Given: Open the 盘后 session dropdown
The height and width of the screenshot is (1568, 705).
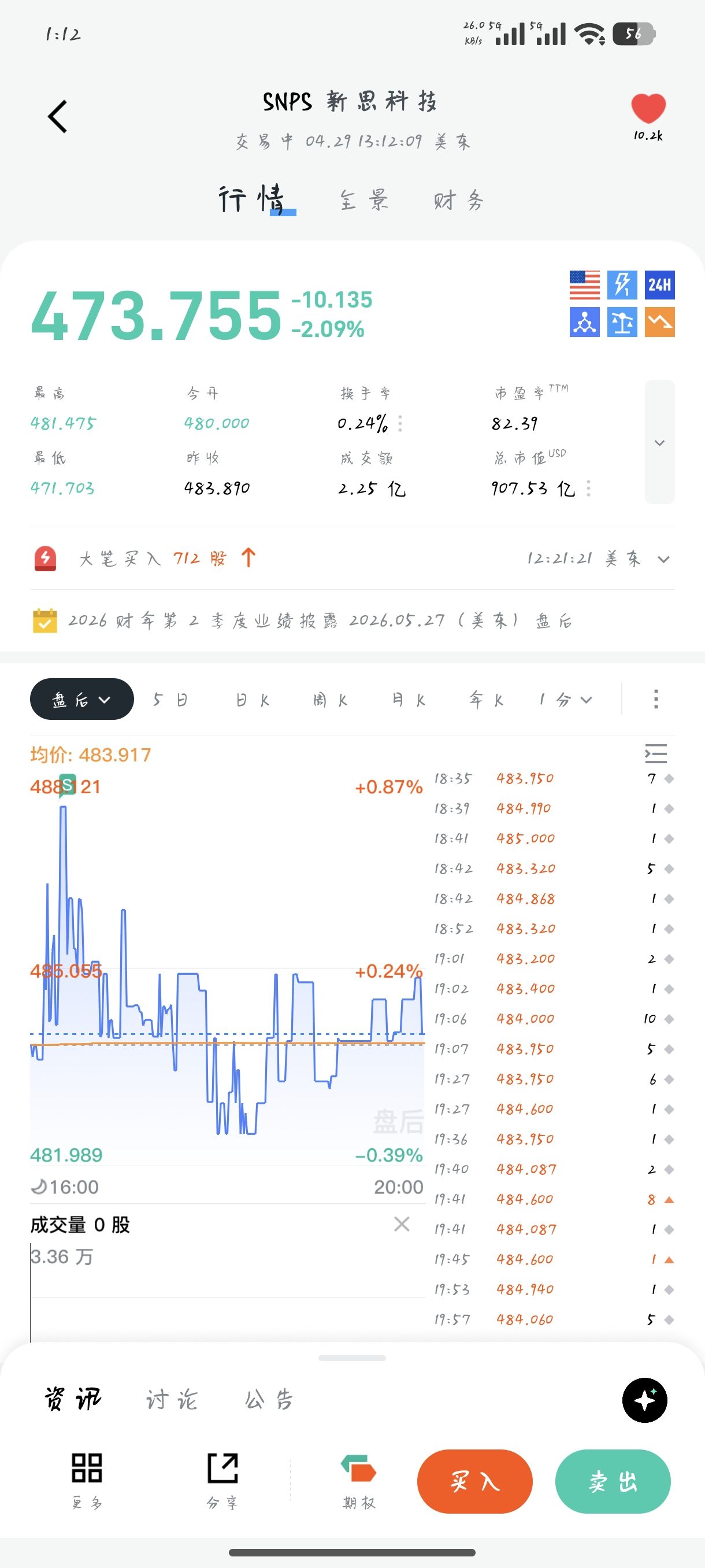Looking at the screenshot, I should (81, 700).
